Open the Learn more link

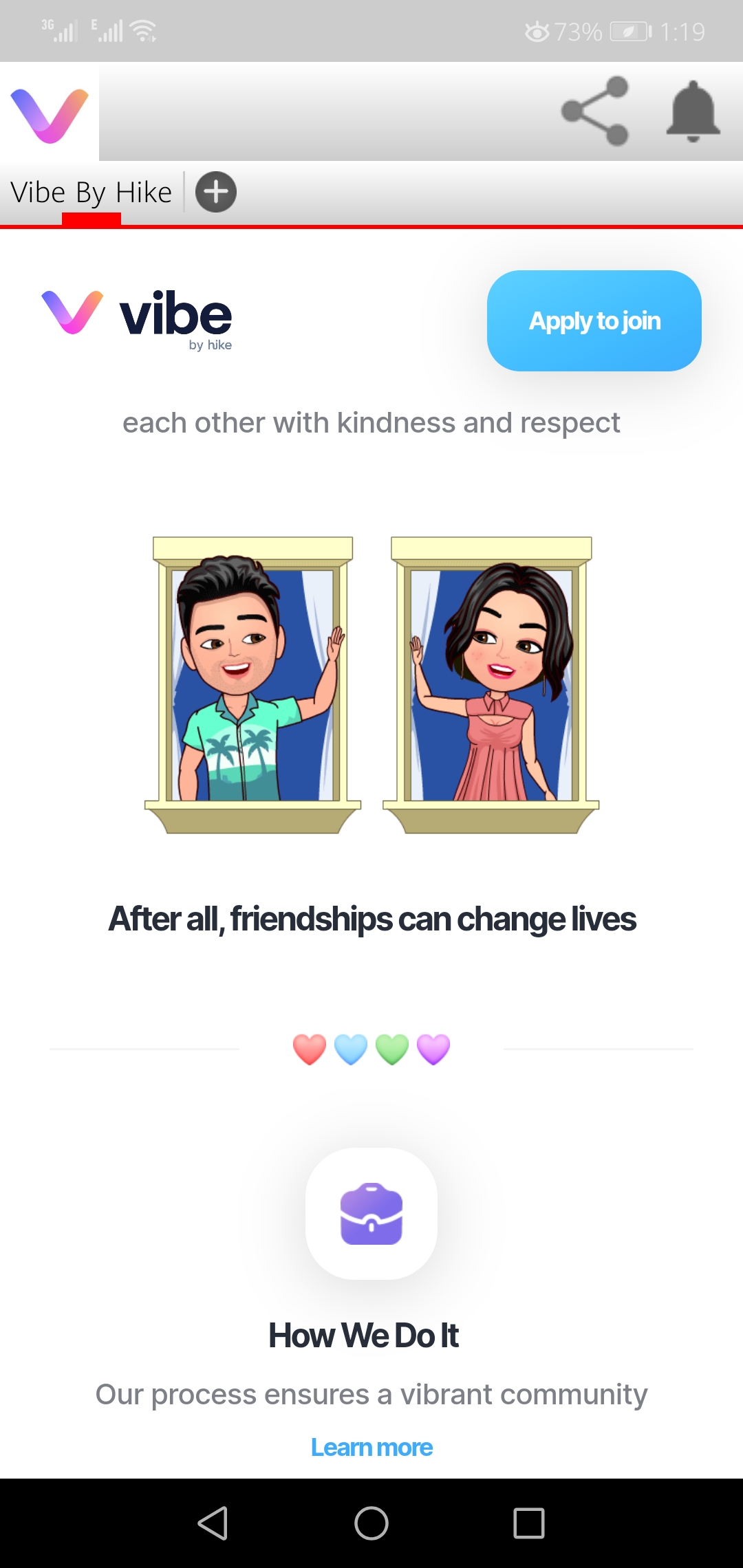[371, 1448]
